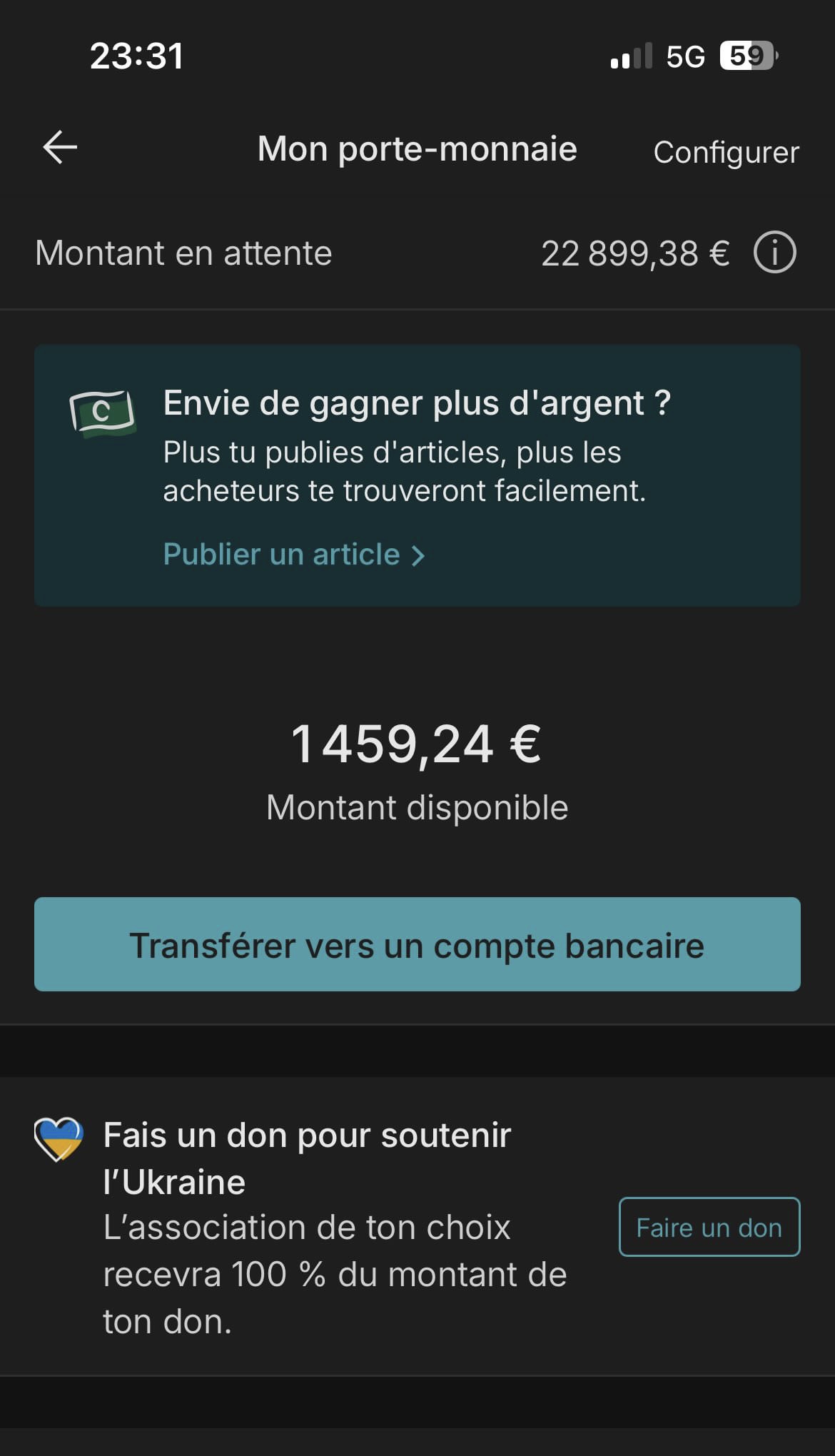The height and width of the screenshot is (1456, 835).
Task: Select the 'Faire un don' button
Action: pyautogui.click(x=709, y=1227)
